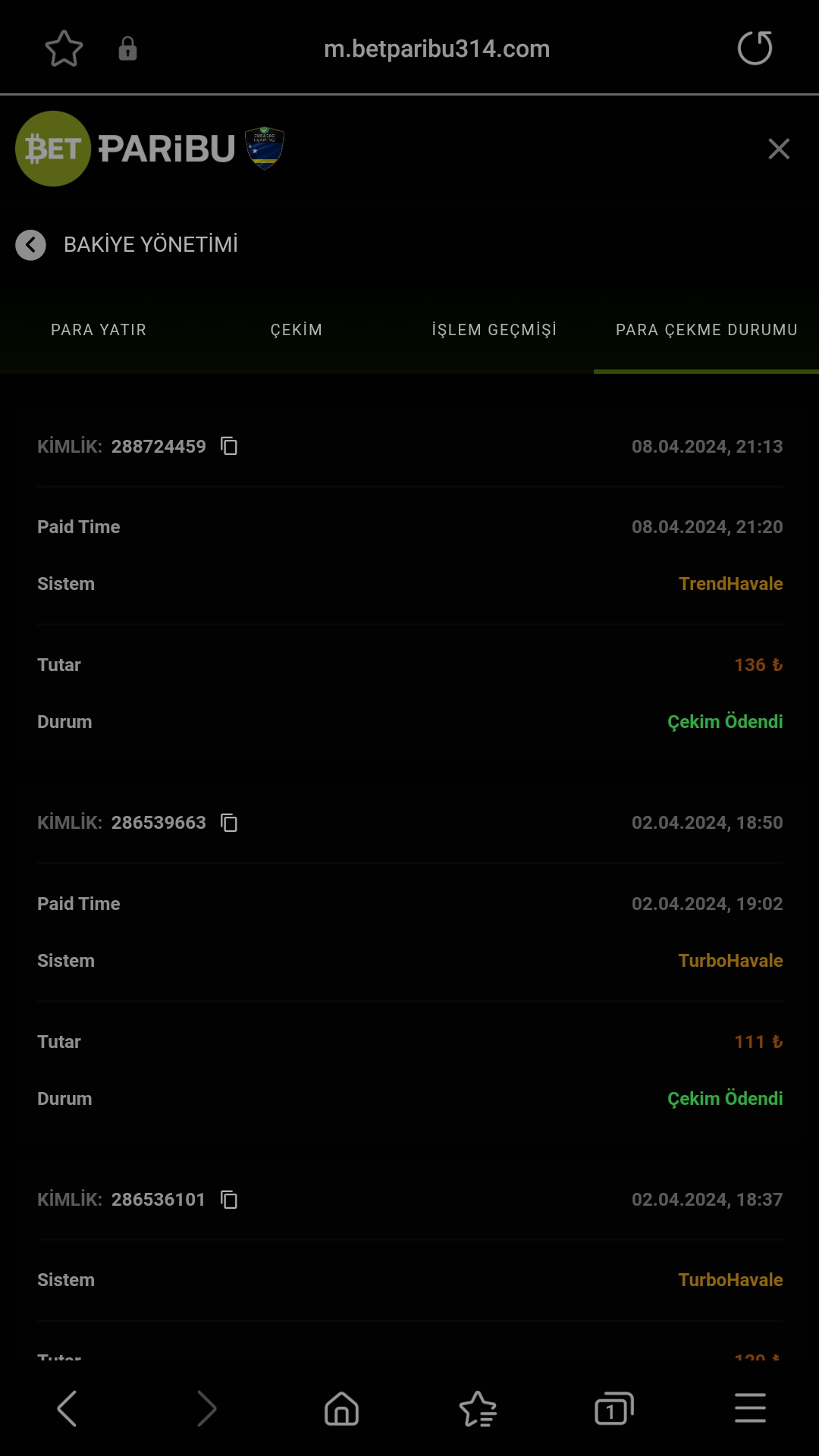Go back from Bakiye Yönetimi
Viewport: 819px width, 1456px height.
click(31, 245)
